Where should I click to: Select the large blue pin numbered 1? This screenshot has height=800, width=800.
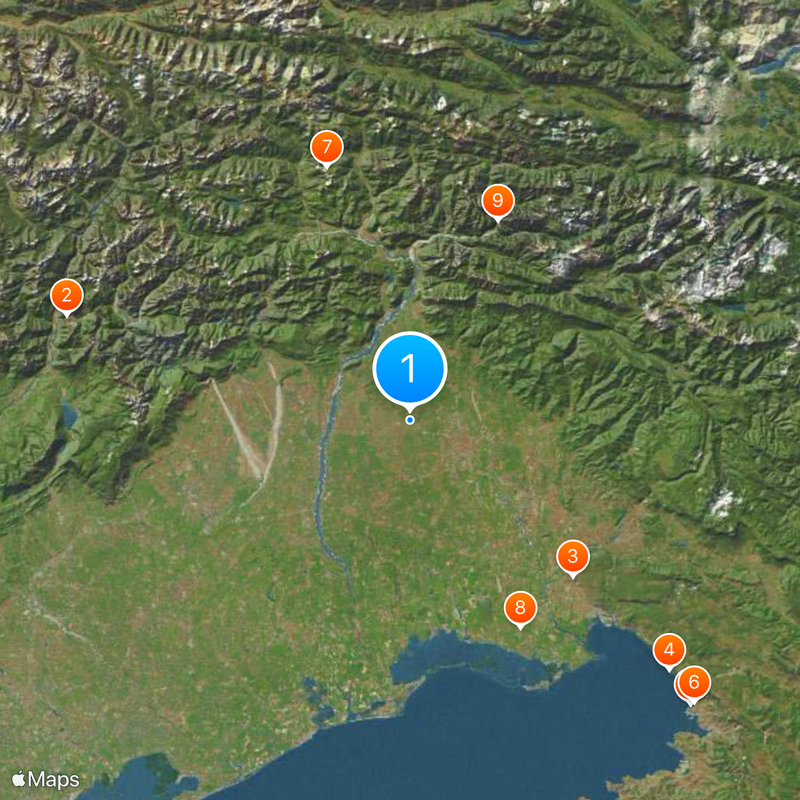coord(409,368)
